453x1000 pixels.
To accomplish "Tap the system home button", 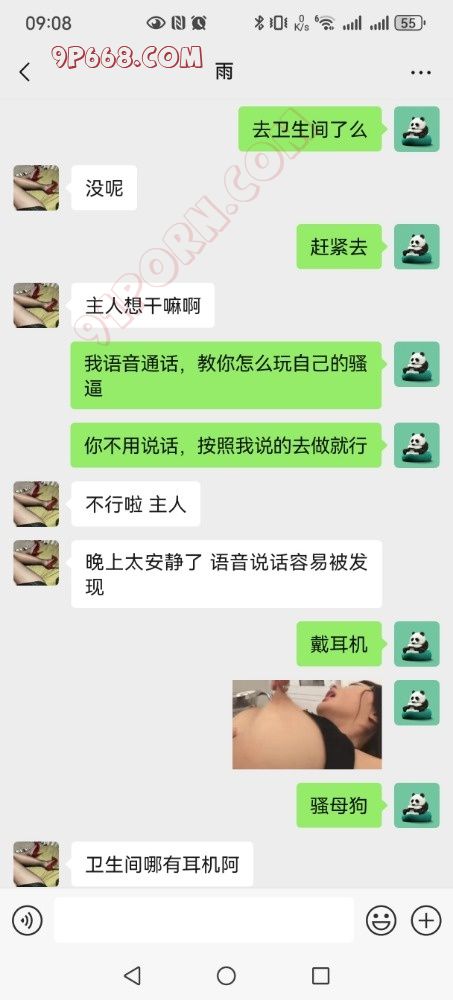I will tap(226, 975).
